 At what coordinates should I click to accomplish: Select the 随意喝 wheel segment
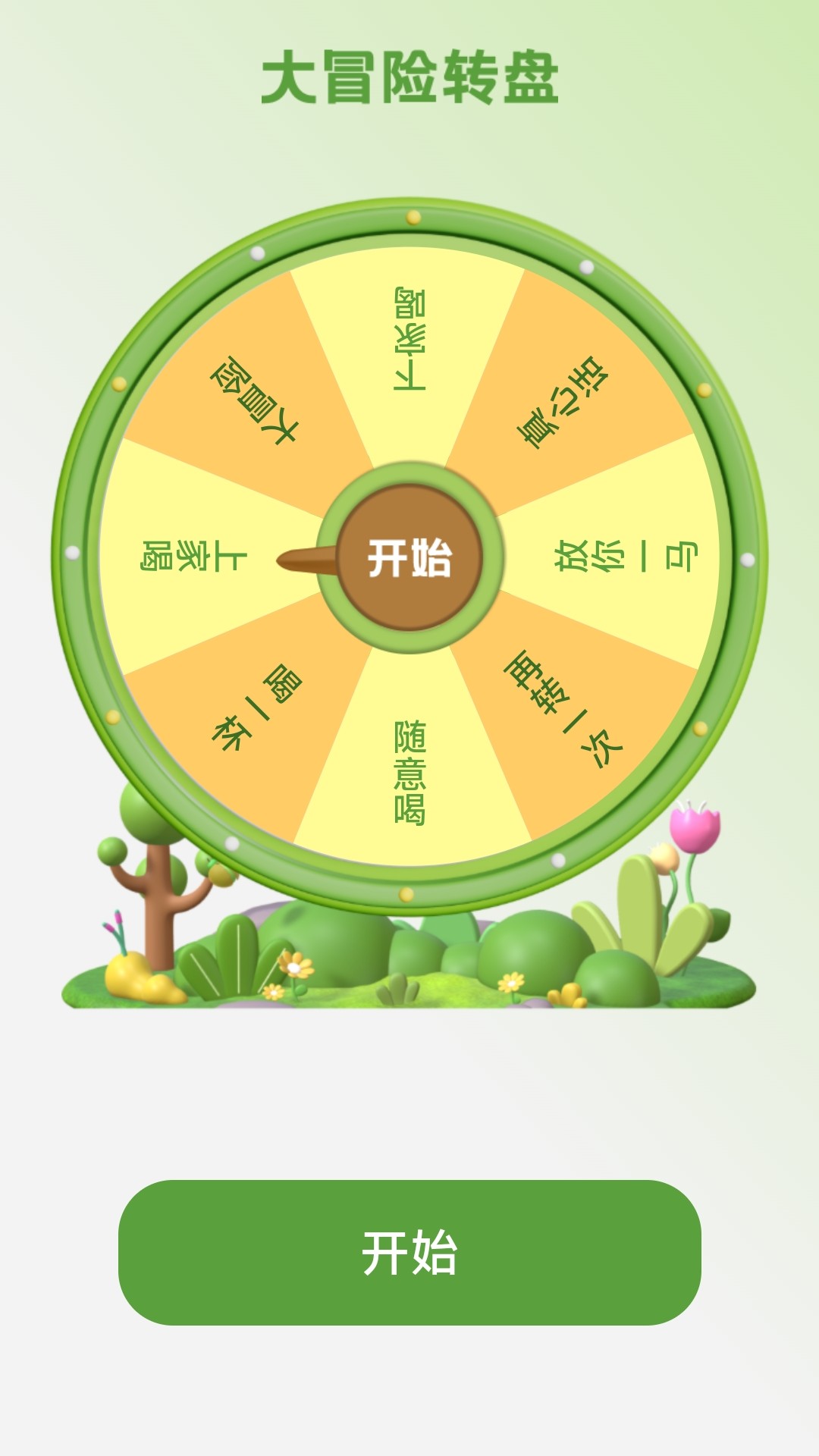[409, 773]
